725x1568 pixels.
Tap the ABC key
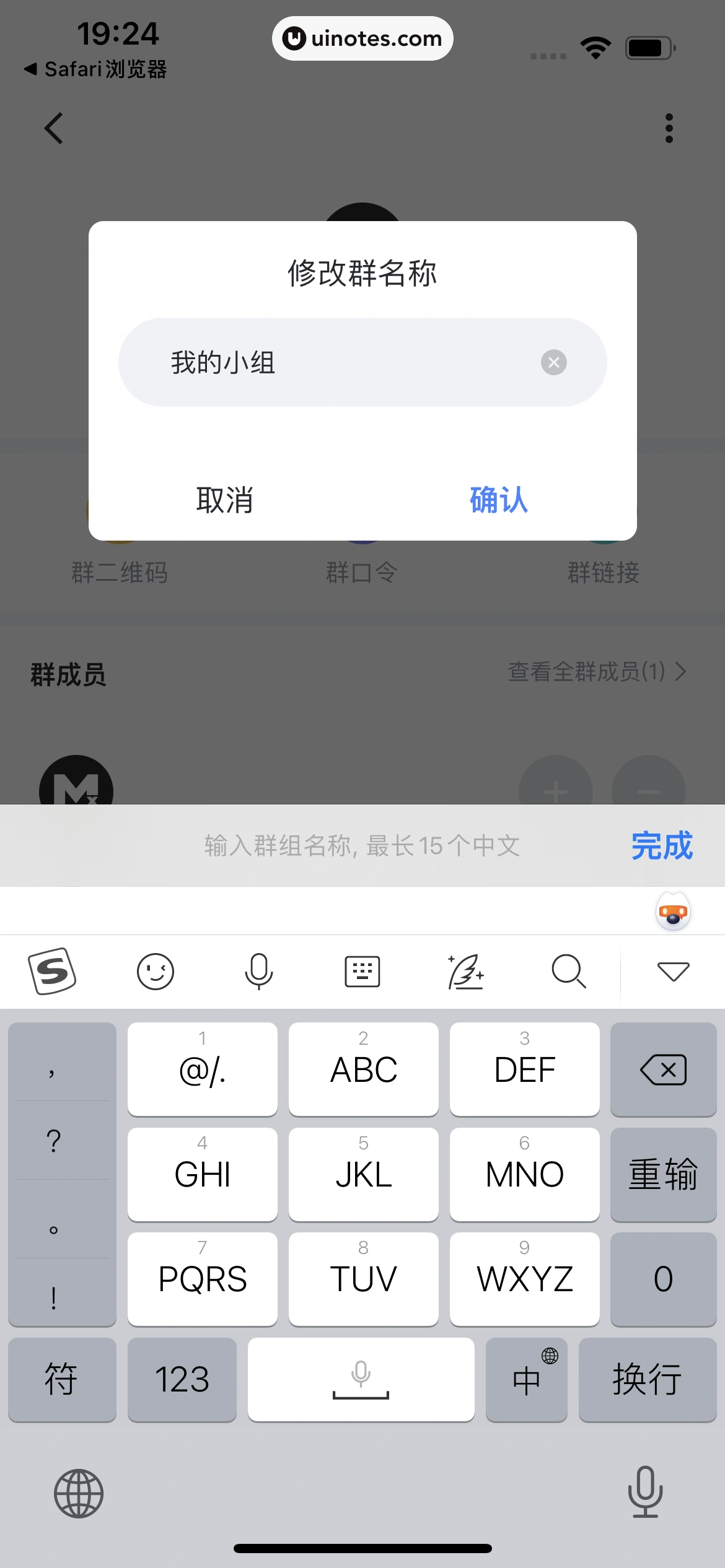[x=363, y=1069]
